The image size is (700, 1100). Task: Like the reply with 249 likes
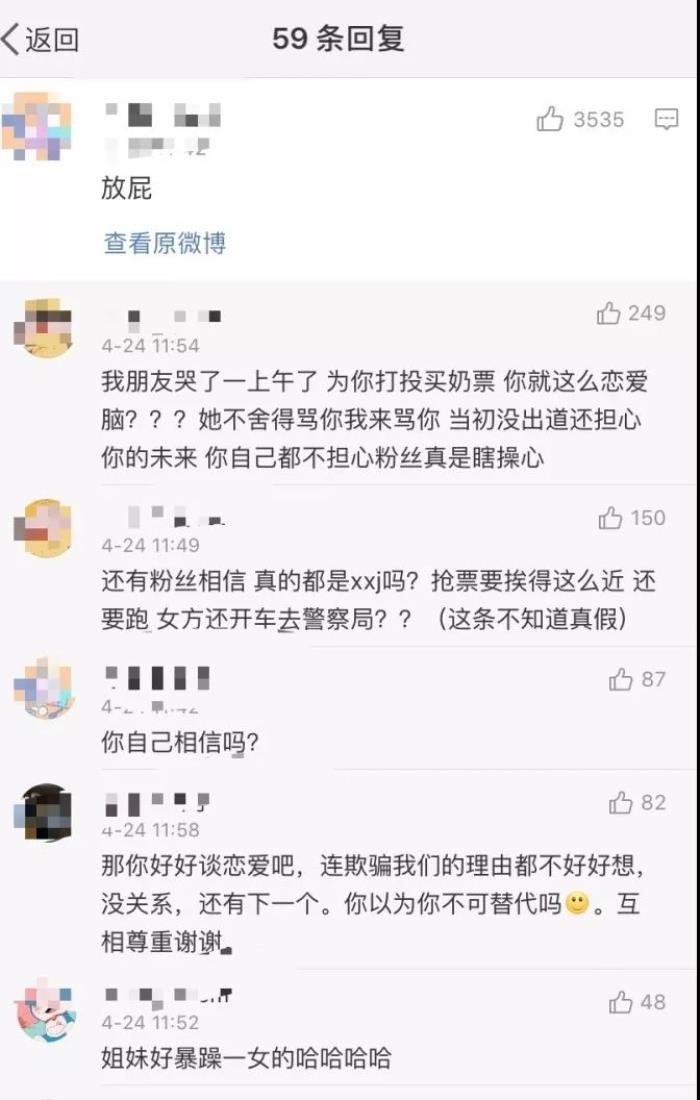click(x=609, y=314)
